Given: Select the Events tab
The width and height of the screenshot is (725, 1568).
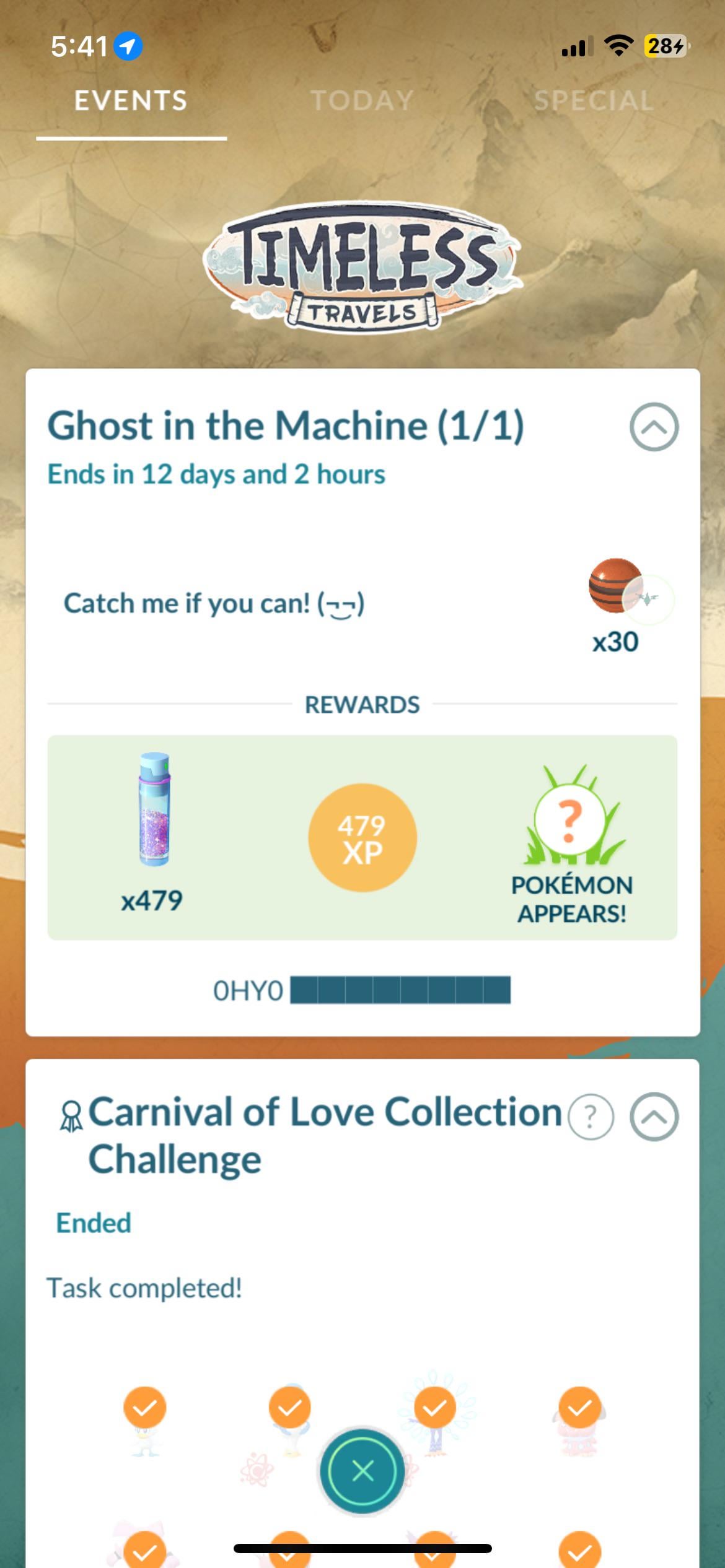Looking at the screenshot, I should pos(131,100).
